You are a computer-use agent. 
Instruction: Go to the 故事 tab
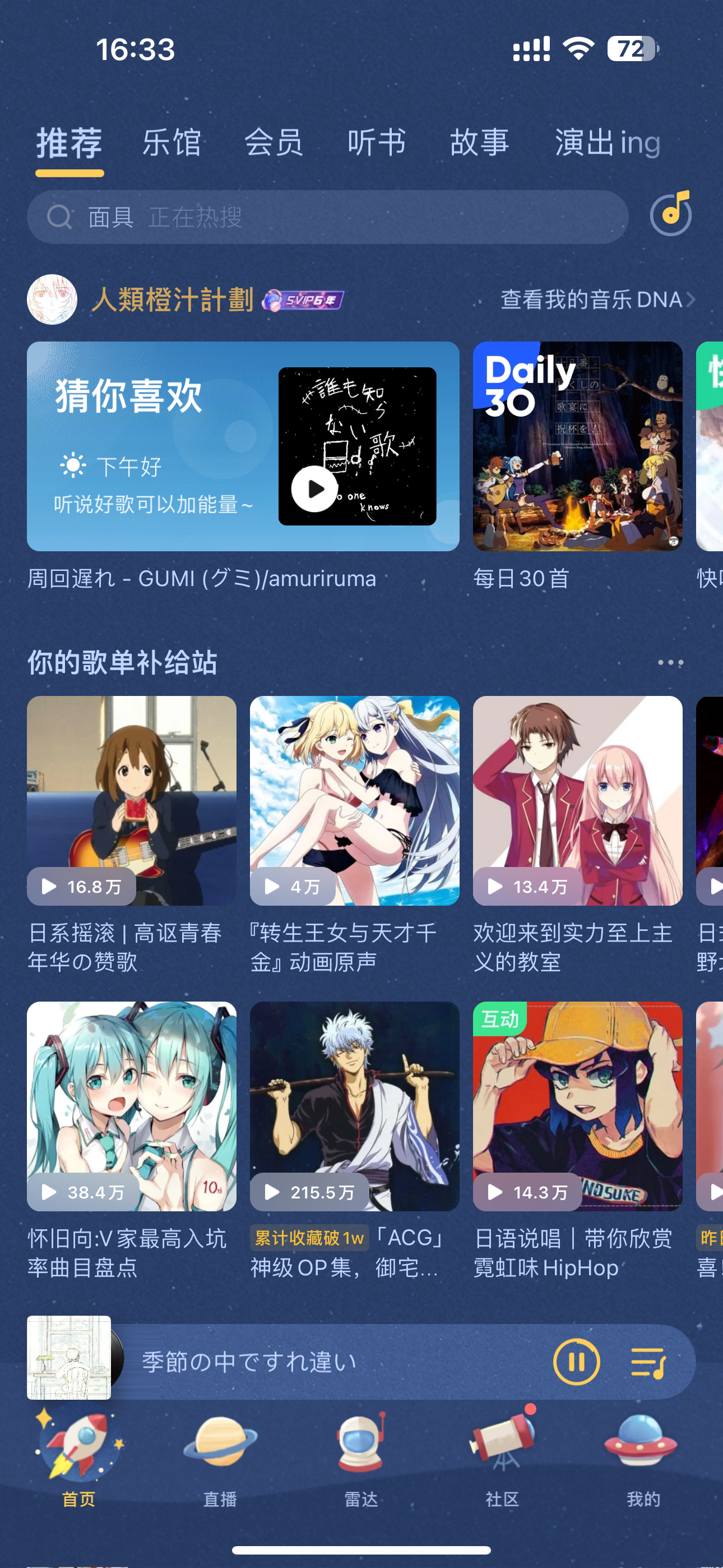(x=480, y=143)
